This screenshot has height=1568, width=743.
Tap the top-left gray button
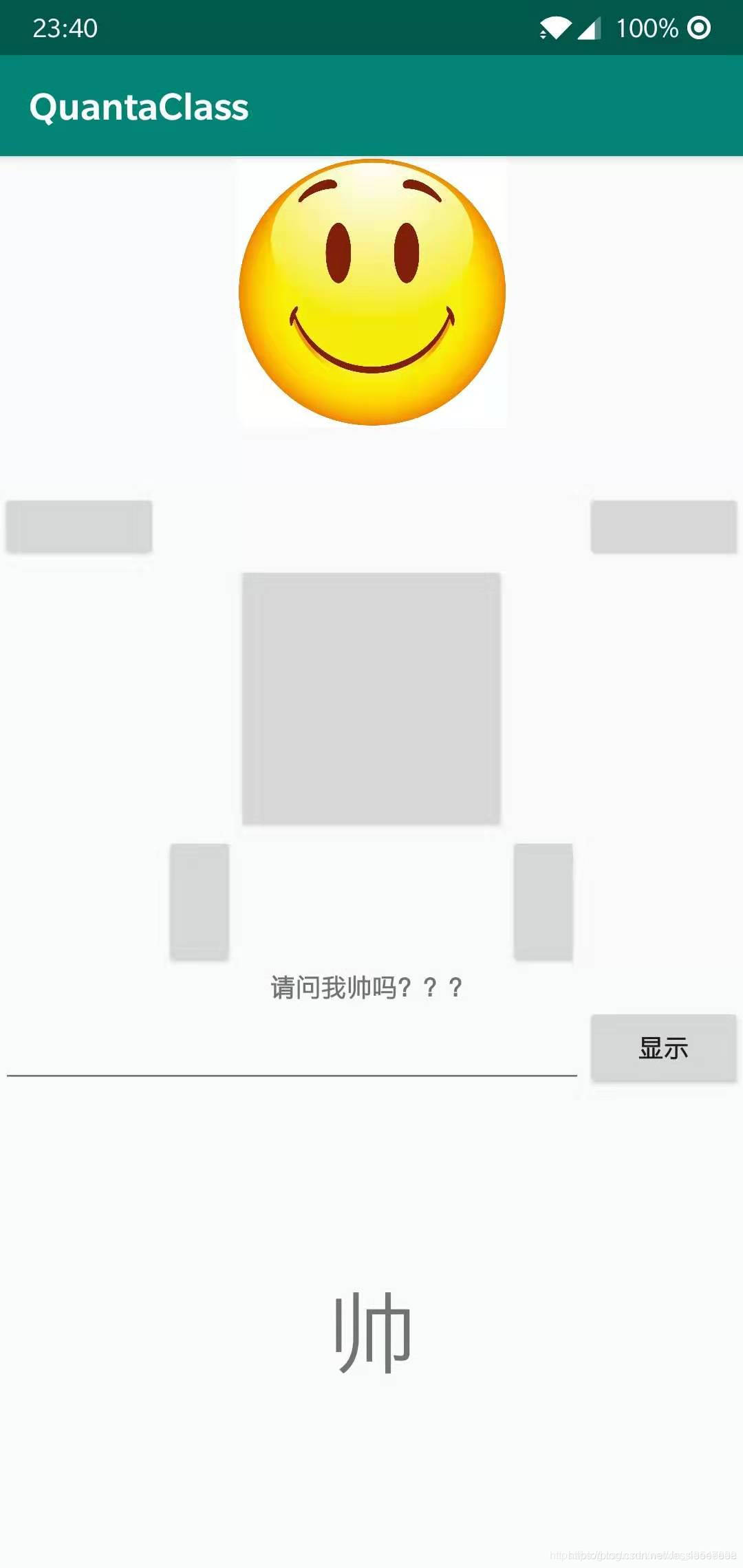tap(78, 525)
